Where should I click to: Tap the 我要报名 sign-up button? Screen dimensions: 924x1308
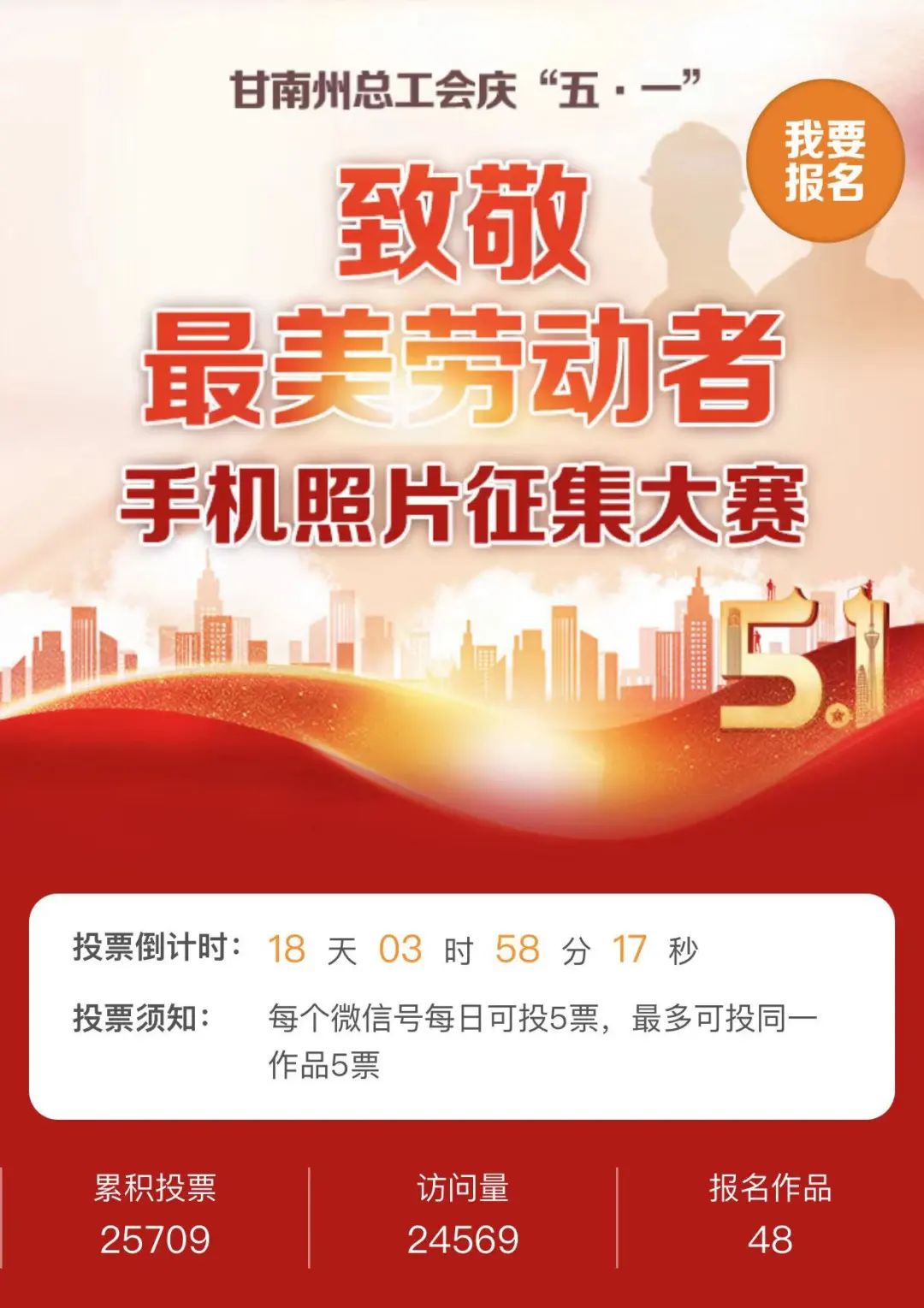pos(825,161)
